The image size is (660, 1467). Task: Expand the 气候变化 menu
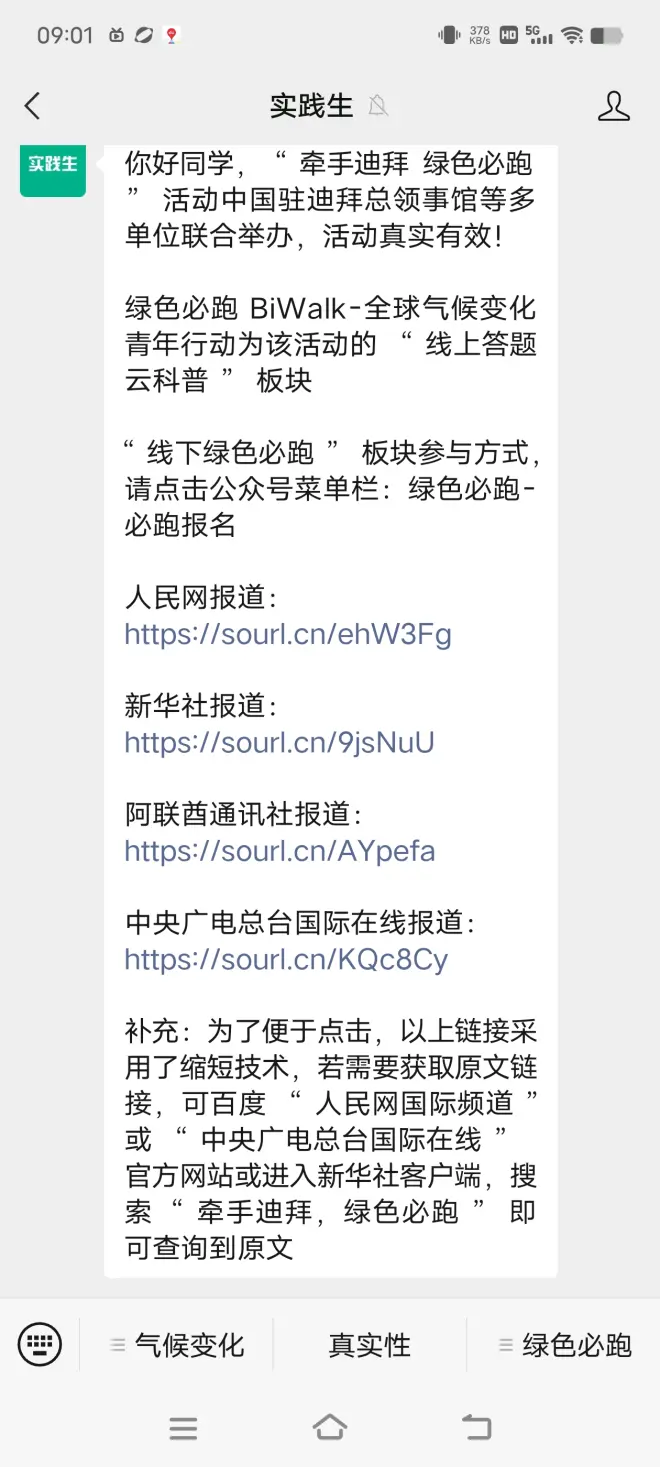(177, 1345)
